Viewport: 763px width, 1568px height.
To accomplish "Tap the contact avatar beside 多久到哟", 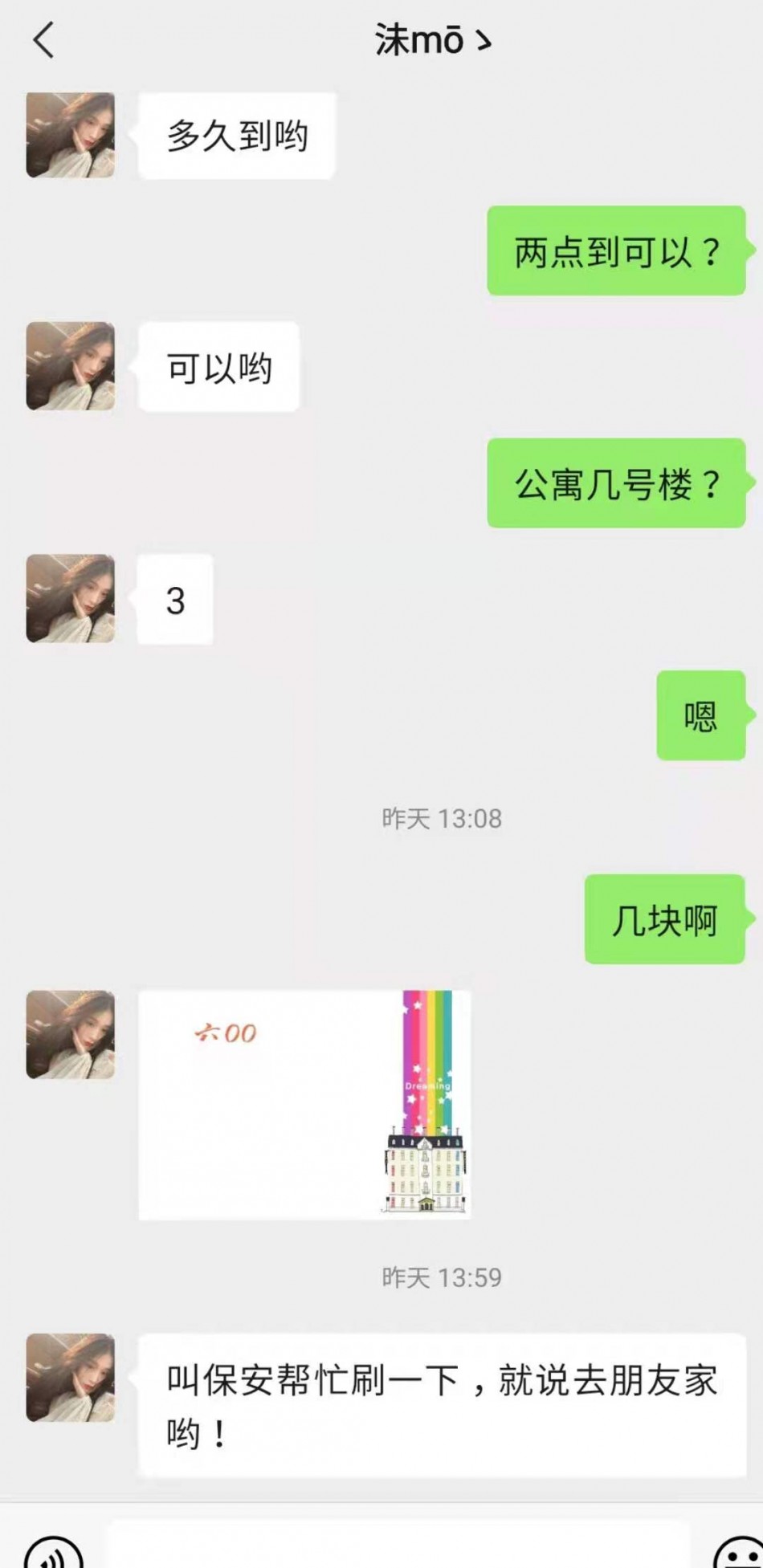I will [71, 135].
